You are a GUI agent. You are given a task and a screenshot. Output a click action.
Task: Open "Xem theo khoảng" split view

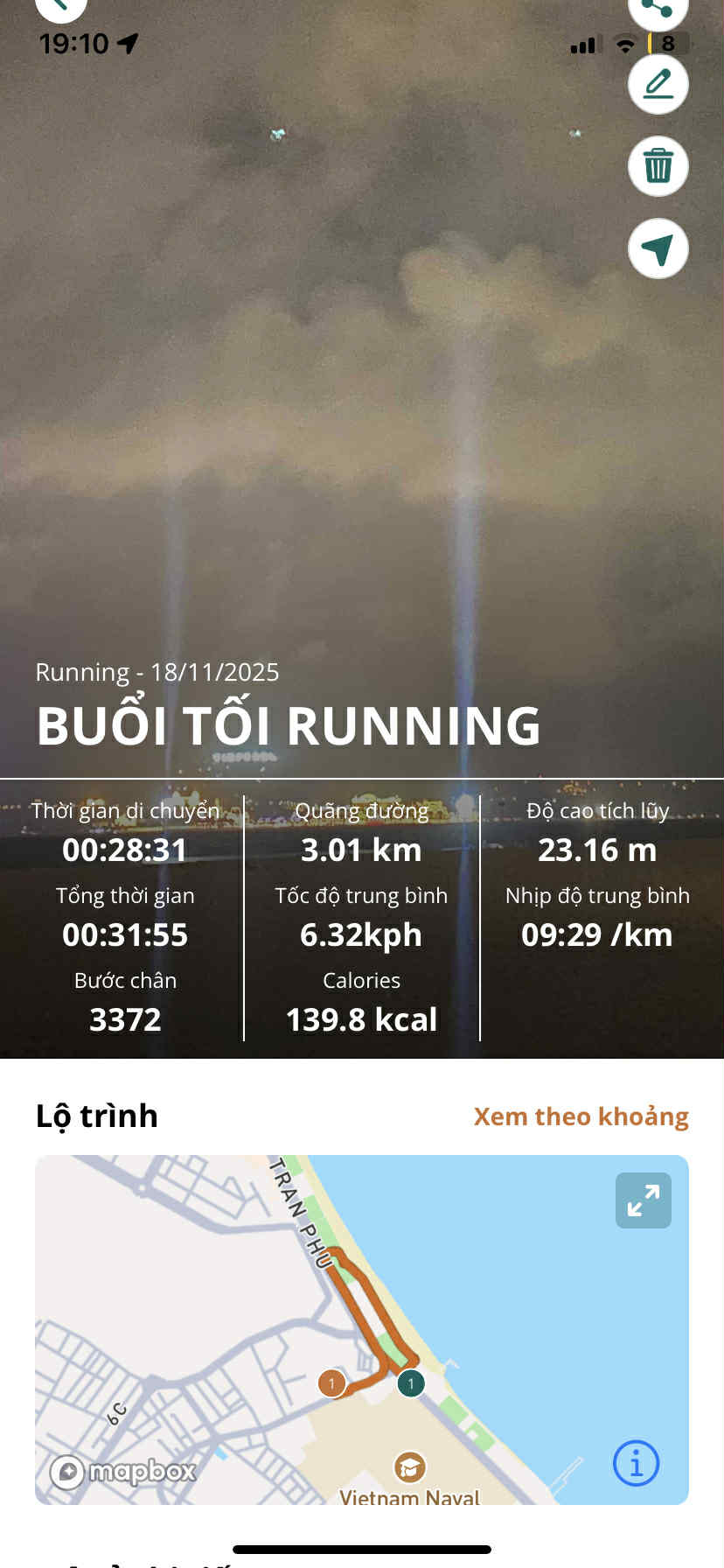coord(581,1116)
